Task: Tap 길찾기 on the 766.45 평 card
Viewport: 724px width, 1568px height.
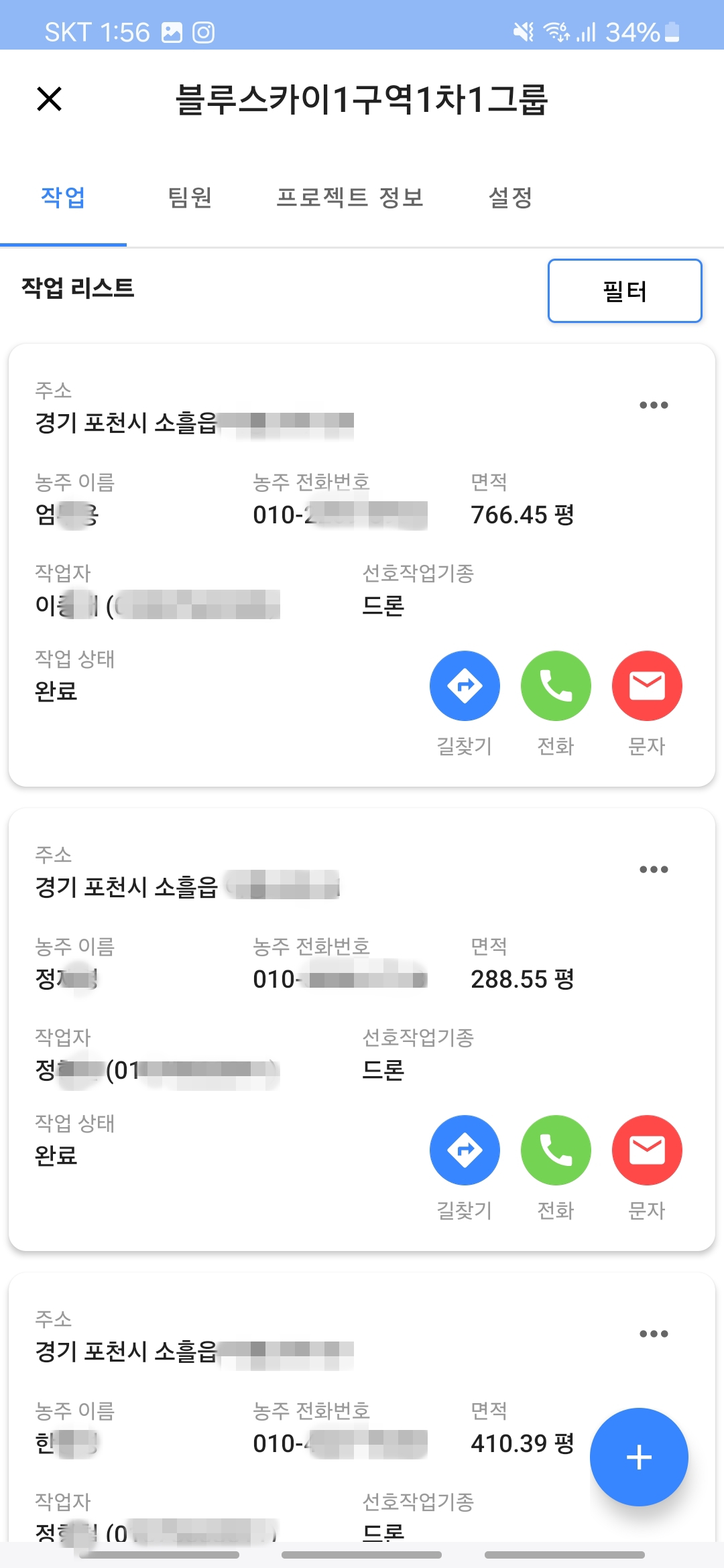Action: tap(464, 686)
